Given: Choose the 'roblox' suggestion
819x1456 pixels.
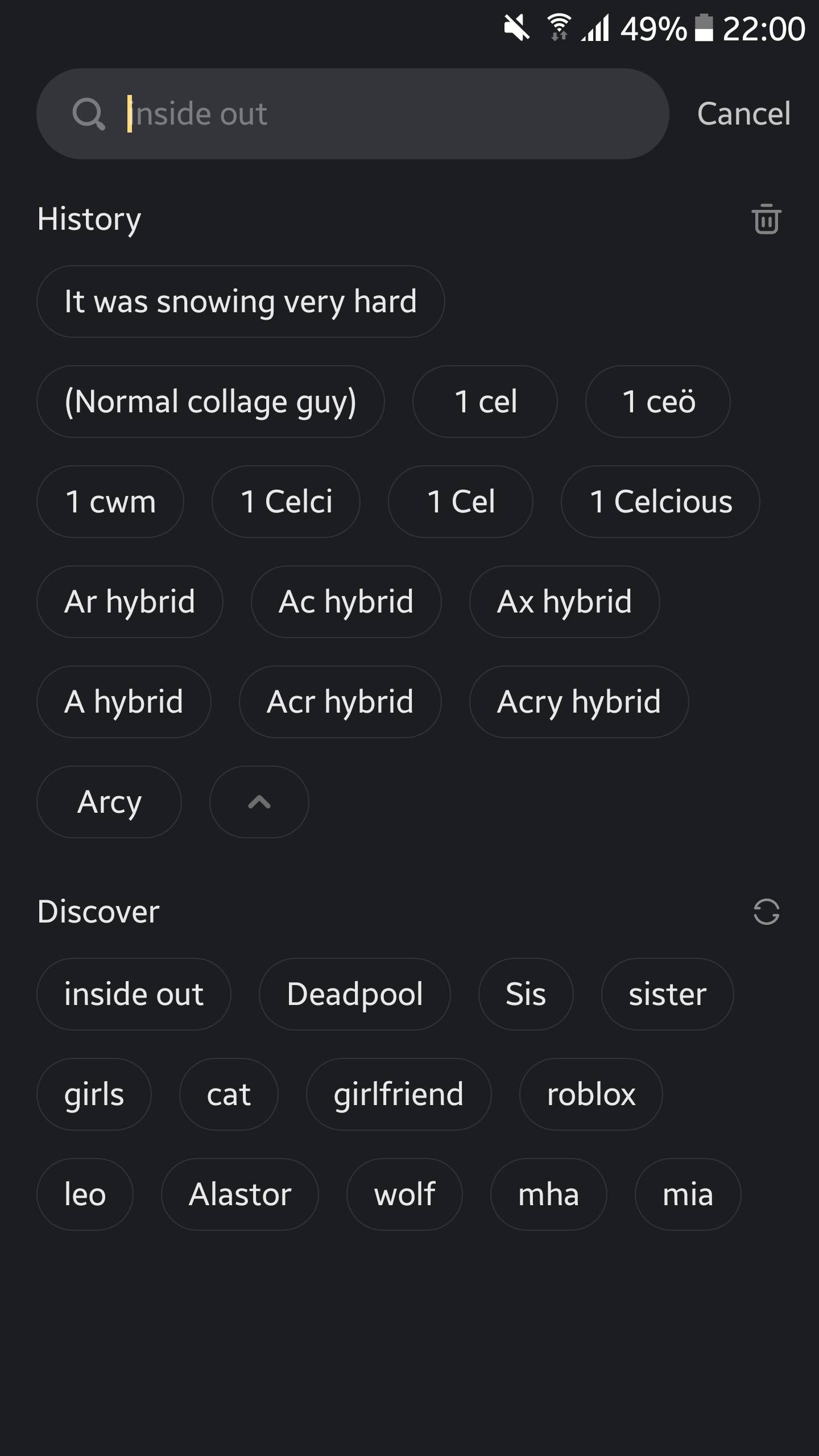Looking at the screenshot, I should [x=591, y=1094].
